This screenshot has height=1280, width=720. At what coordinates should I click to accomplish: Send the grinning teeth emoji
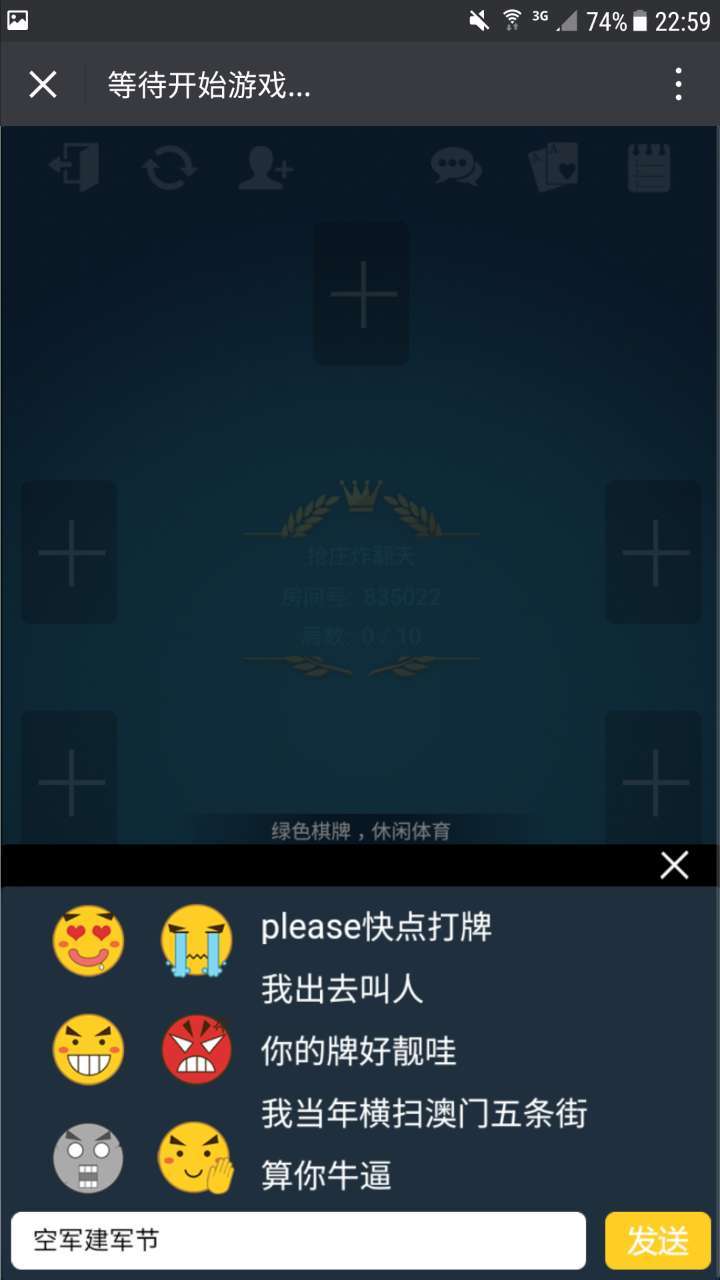88,1050
